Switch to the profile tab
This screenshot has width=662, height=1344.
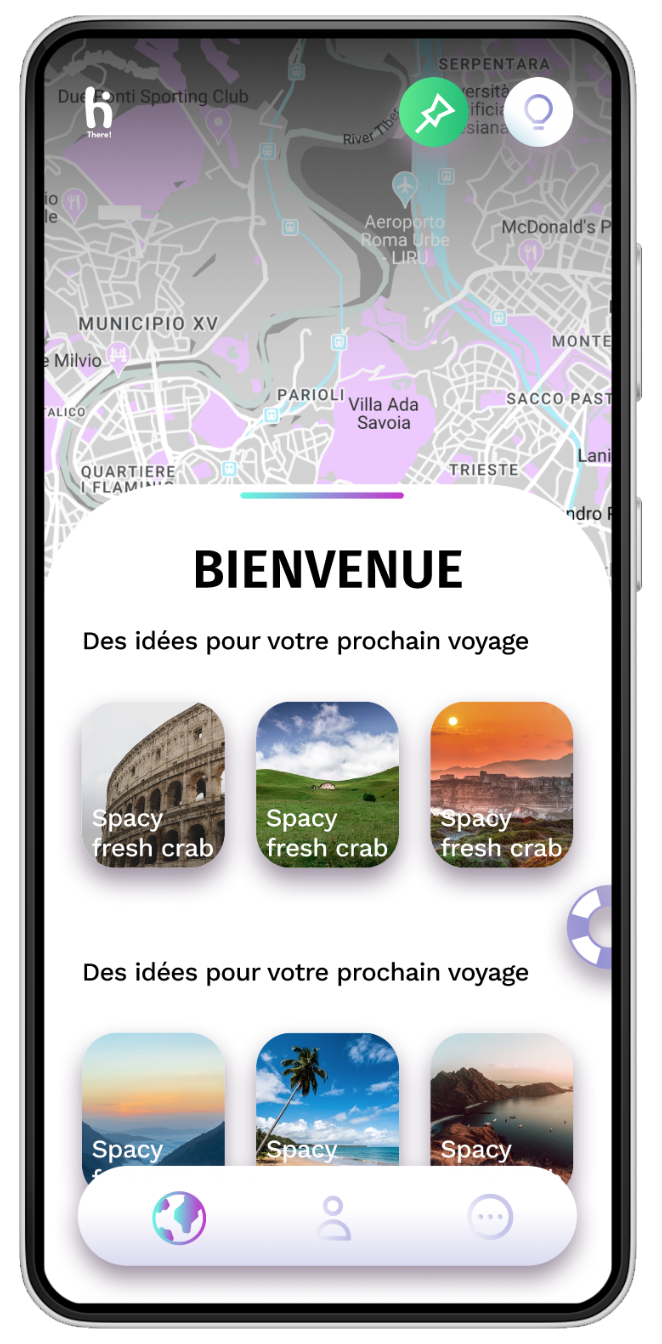coord(334,1218)
